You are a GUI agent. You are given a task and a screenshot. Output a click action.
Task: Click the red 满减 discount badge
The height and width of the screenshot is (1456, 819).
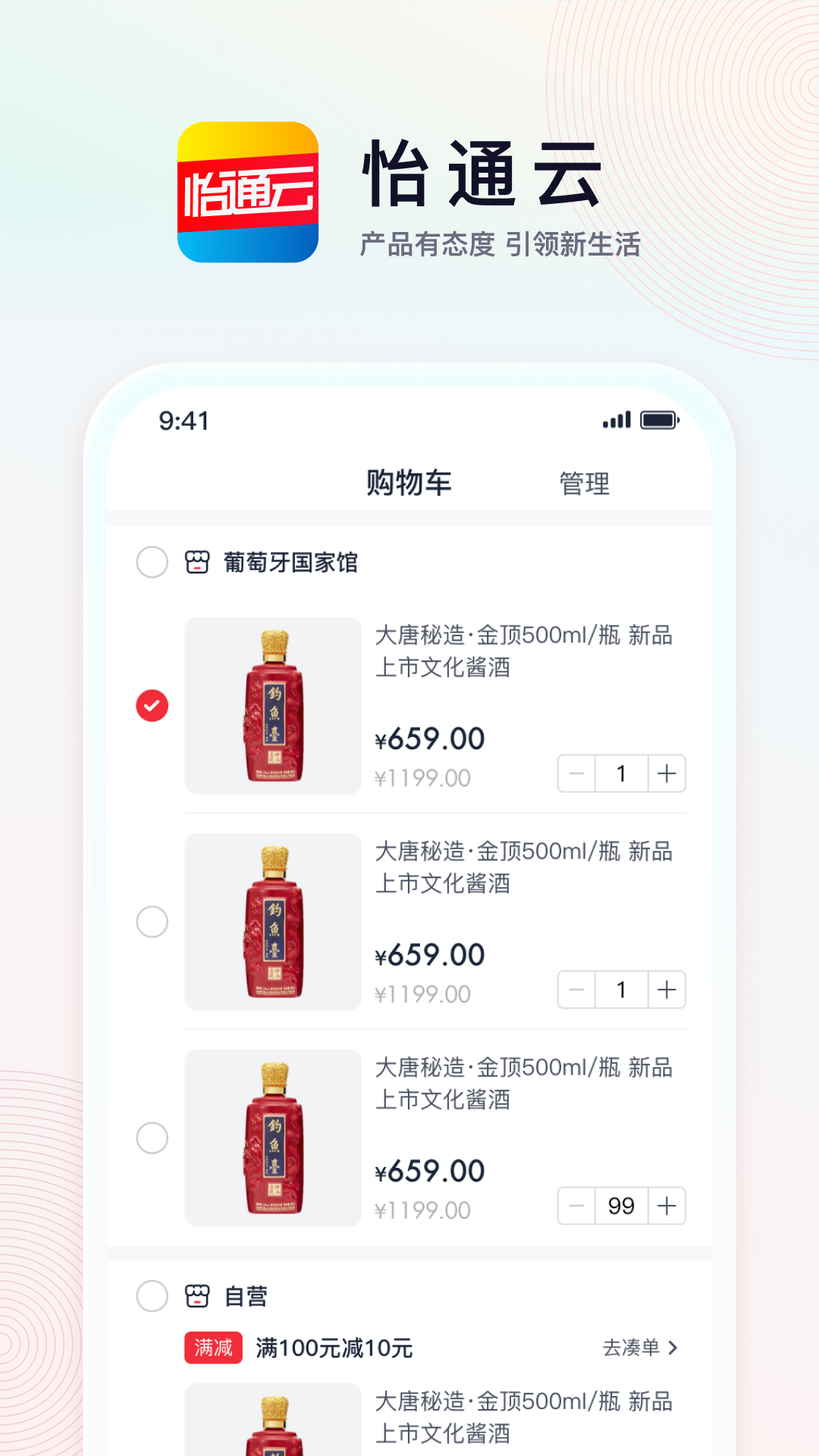pos(213,1349)
